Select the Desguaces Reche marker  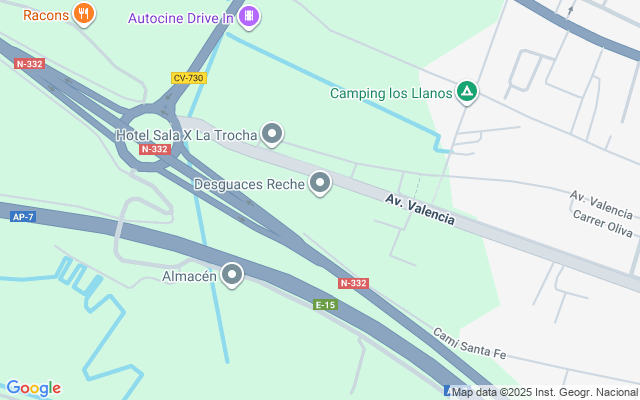click(x=320, y=182)
